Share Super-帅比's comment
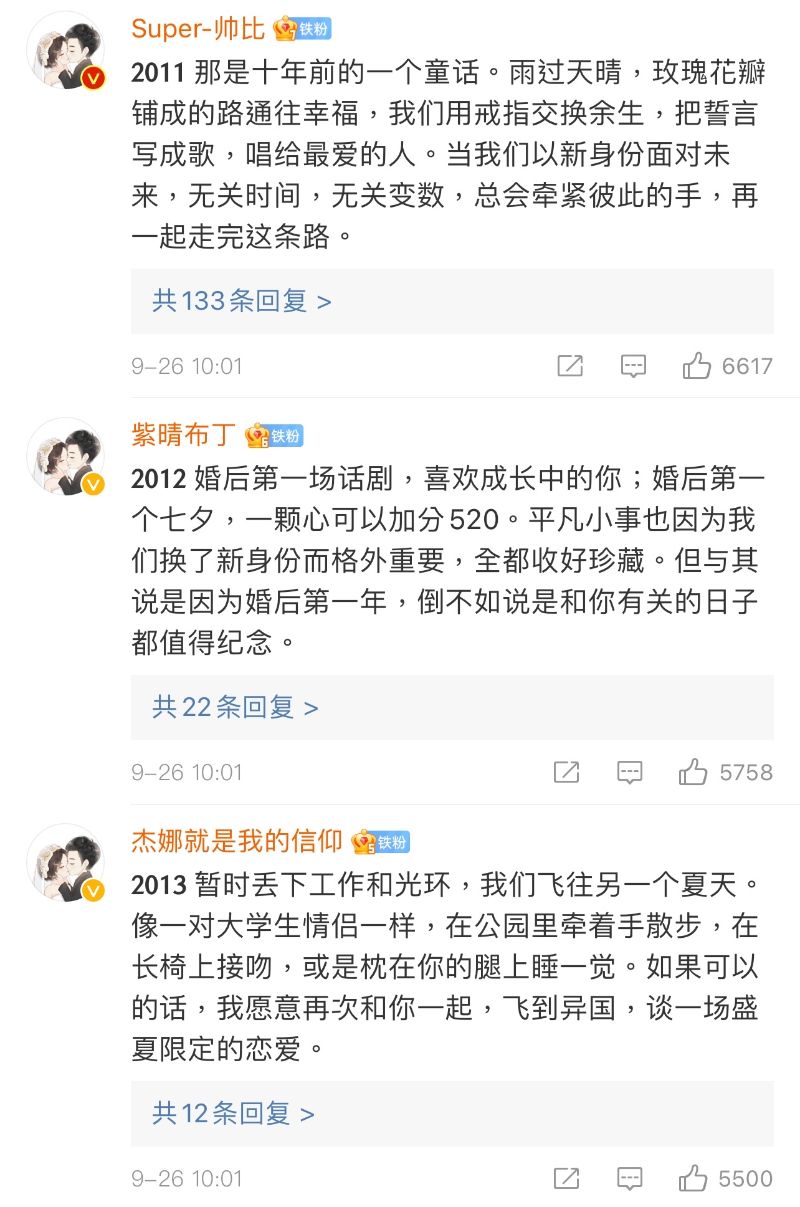This screenshot has height=1207, width=800. point(569,366)
